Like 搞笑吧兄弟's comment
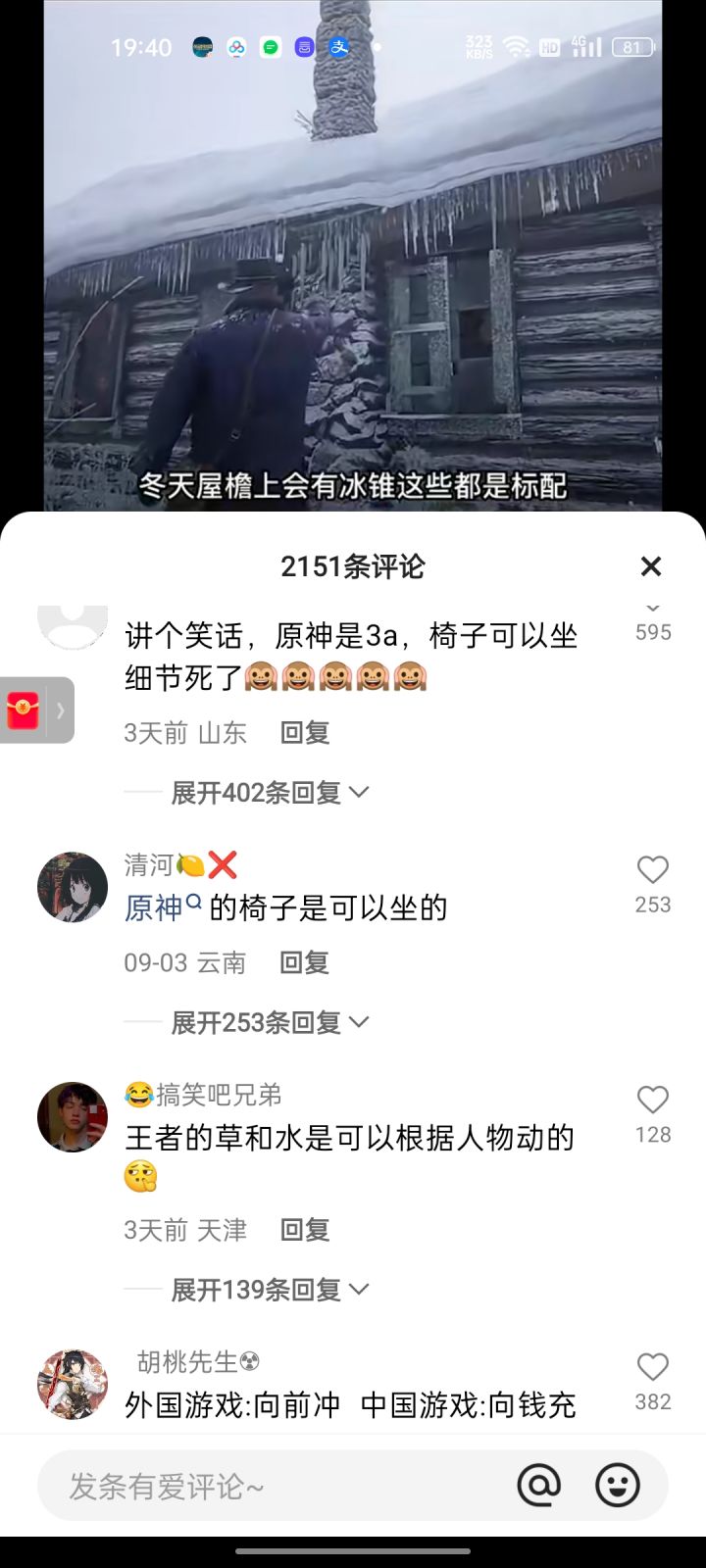The height and width of the screenshot is (1568, 706). tap(653, 1100)
